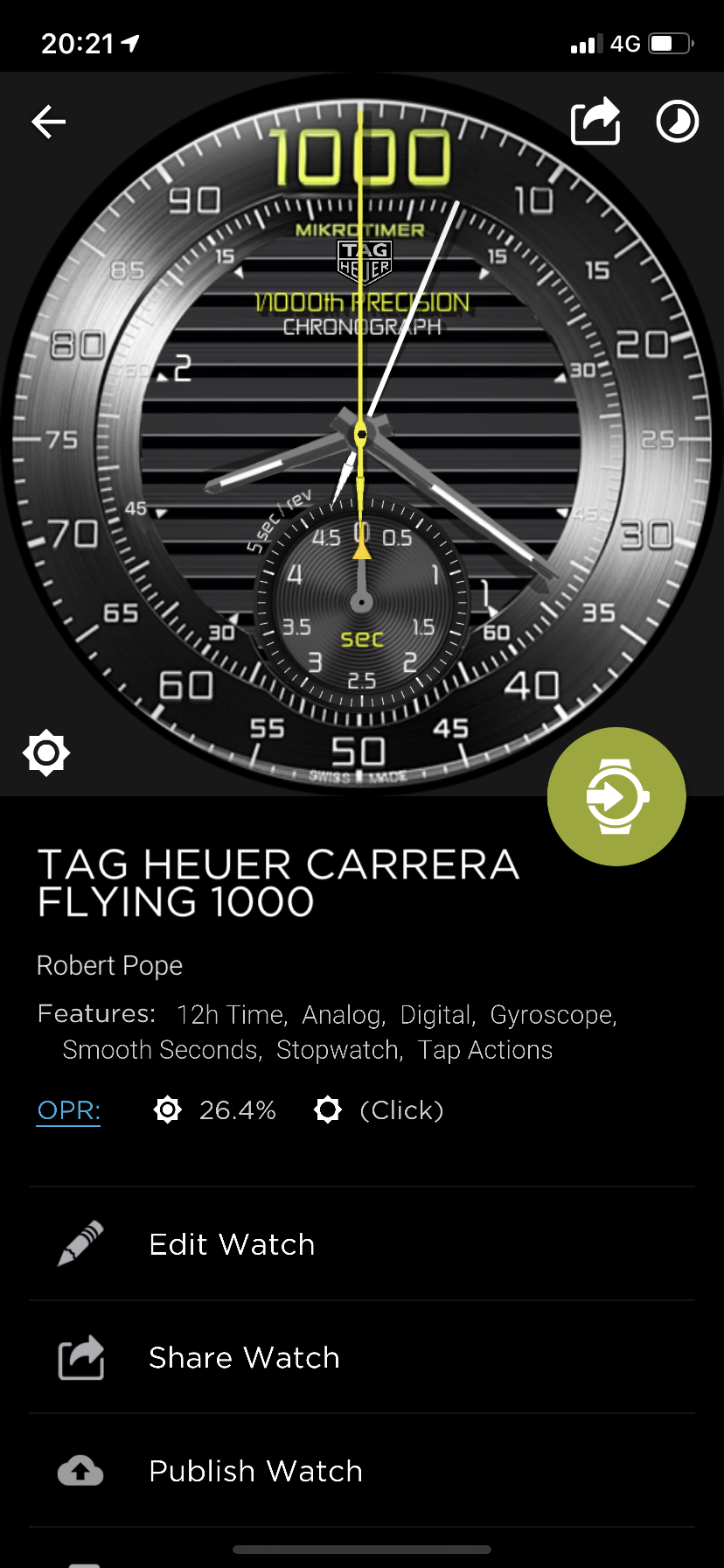Select Share Watch row
The width and height of the screenshot is (724, 1568).
362,1357
